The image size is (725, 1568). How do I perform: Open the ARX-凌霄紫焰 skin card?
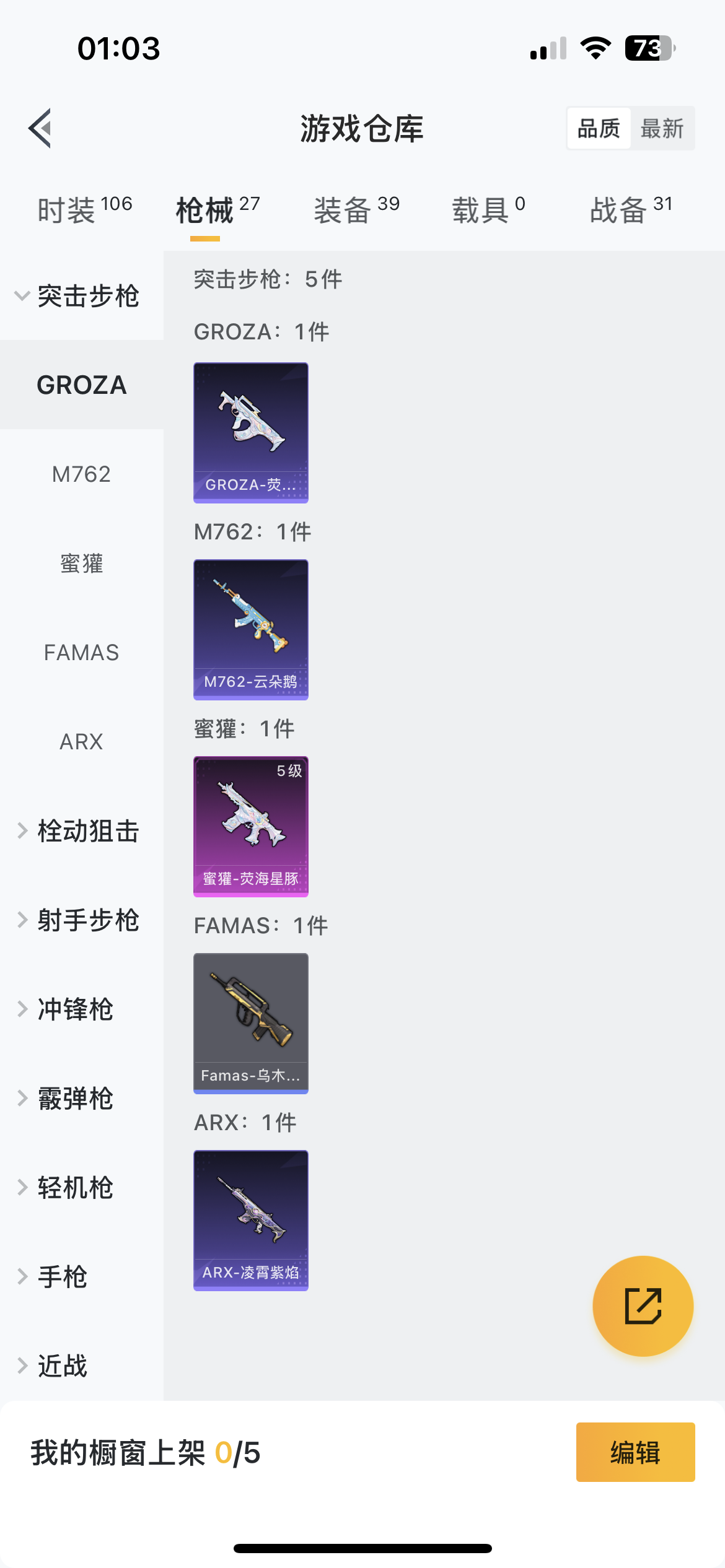point(250,1220)
